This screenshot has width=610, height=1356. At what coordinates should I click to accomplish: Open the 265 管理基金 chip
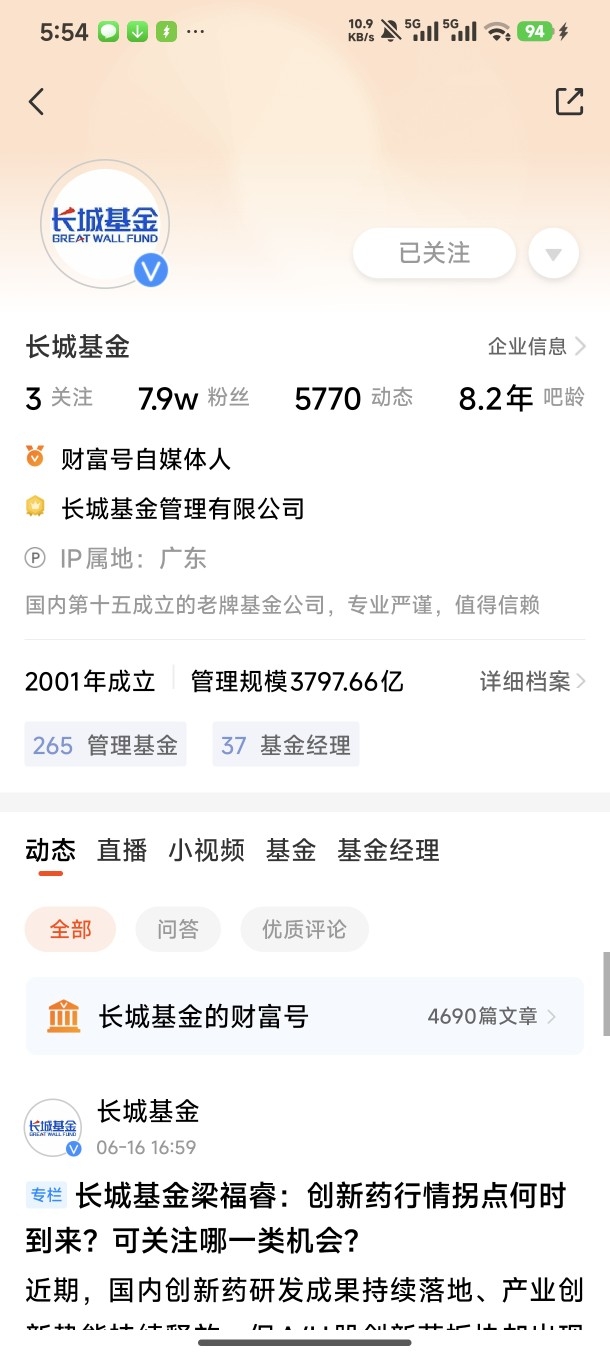(x=106, y=745)
